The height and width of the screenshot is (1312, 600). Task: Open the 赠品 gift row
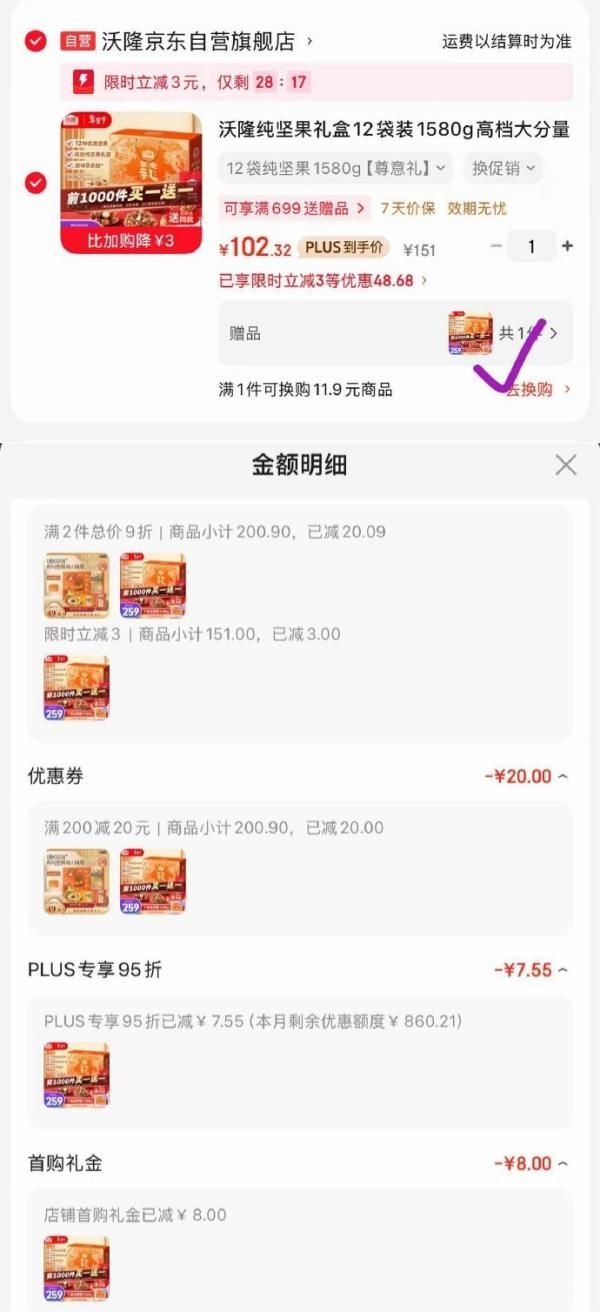click(395, 333)
